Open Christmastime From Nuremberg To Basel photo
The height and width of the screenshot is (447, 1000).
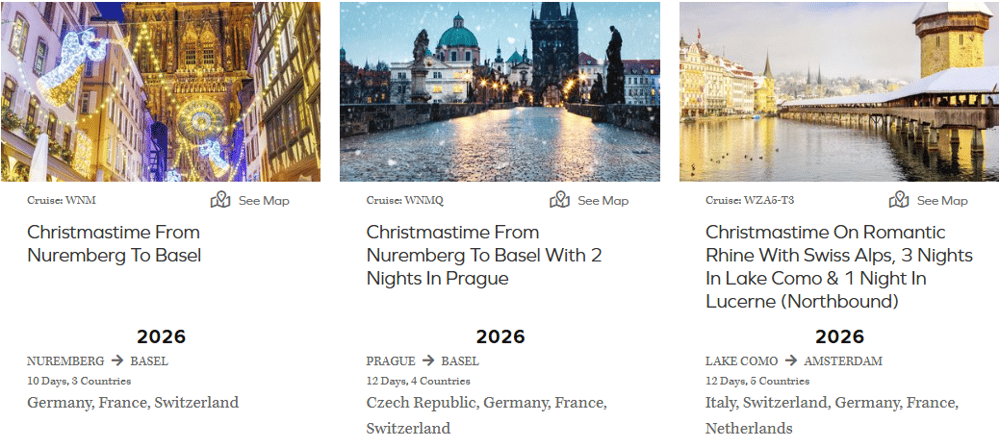tap(160, 91)
